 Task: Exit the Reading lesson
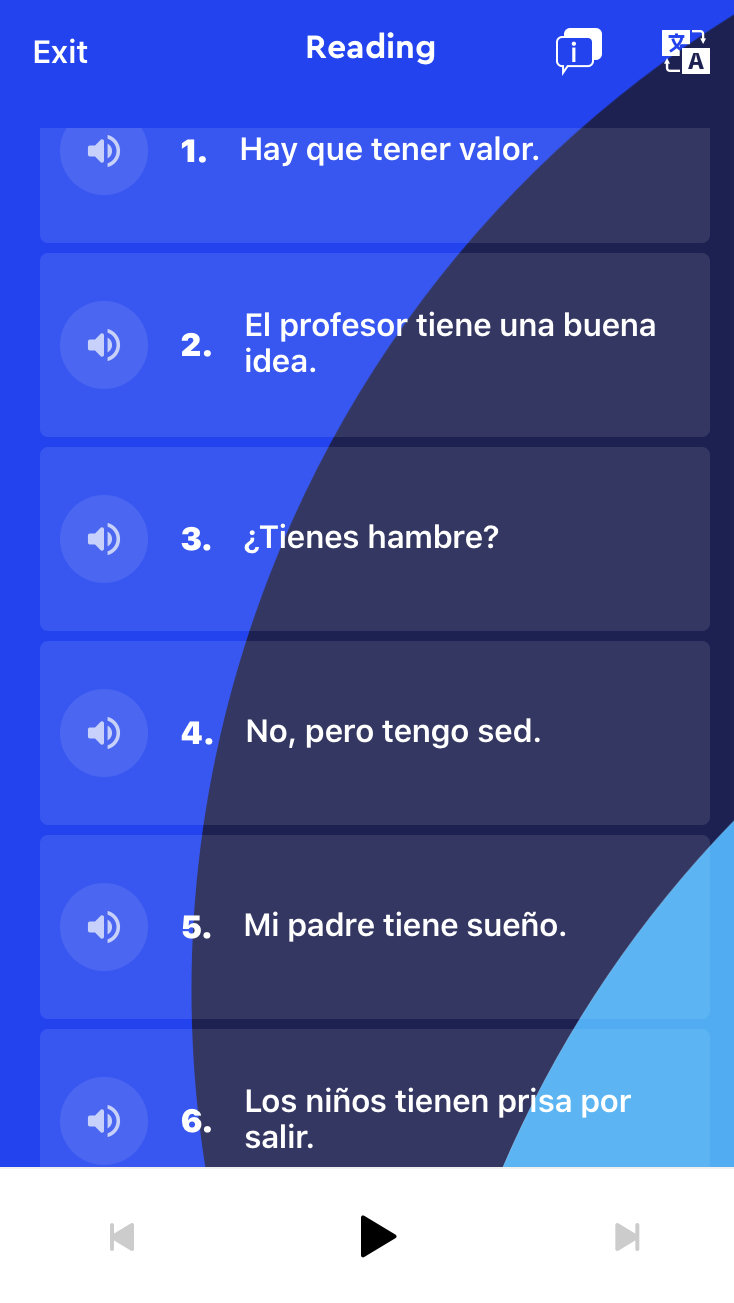tap(60, 52)
